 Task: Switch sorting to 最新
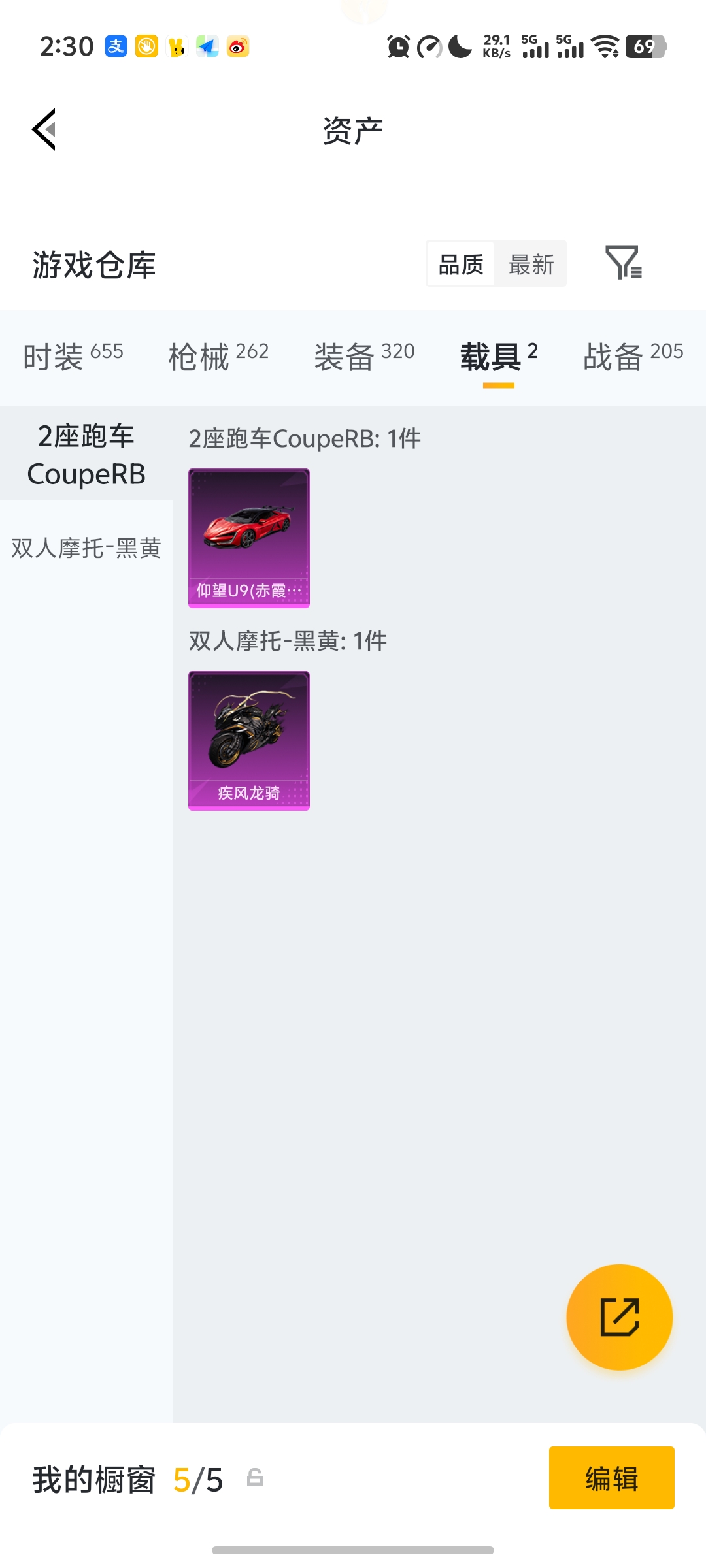point(531,264)
